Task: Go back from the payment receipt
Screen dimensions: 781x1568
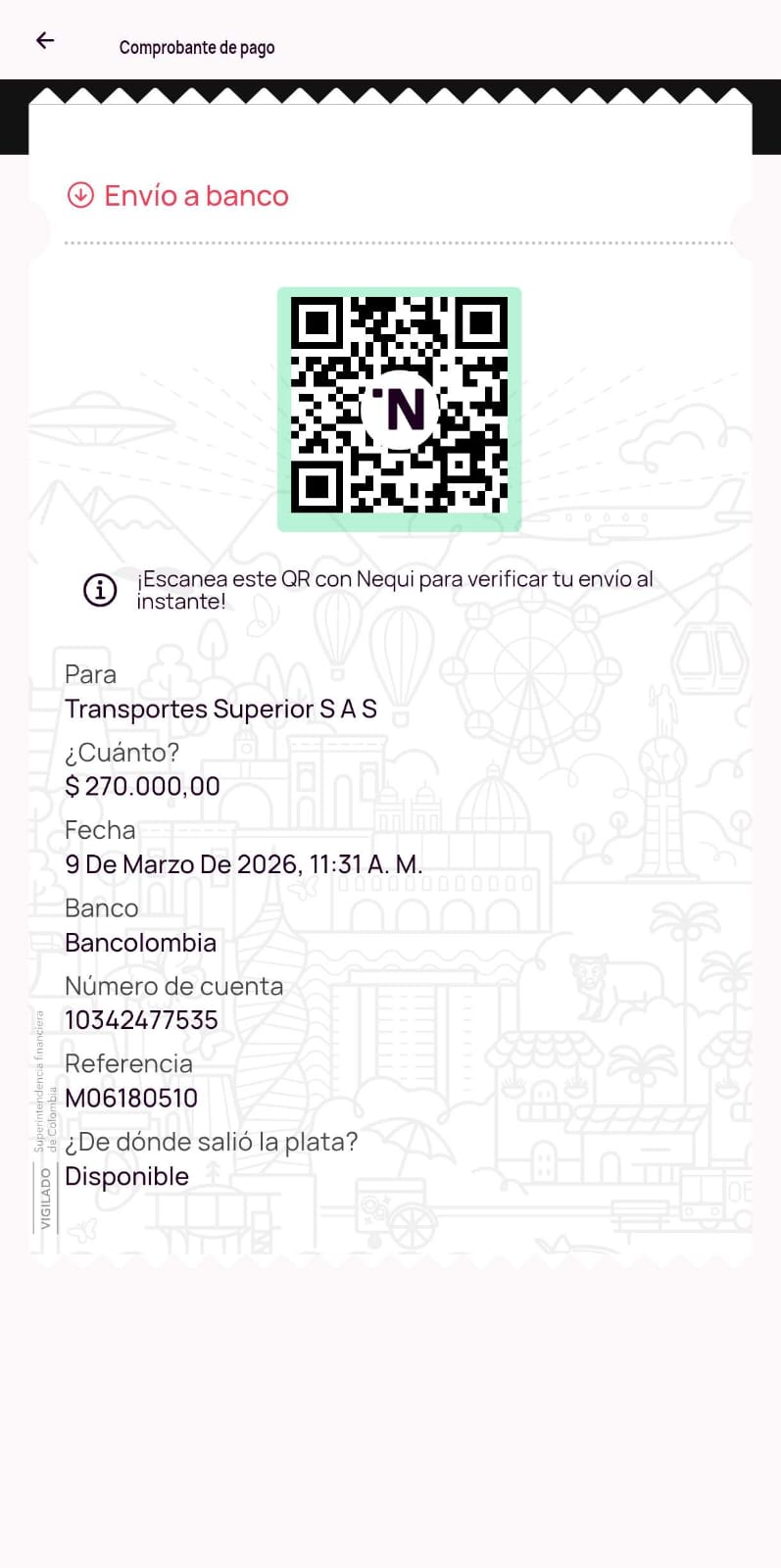Action: coord(45,40)
